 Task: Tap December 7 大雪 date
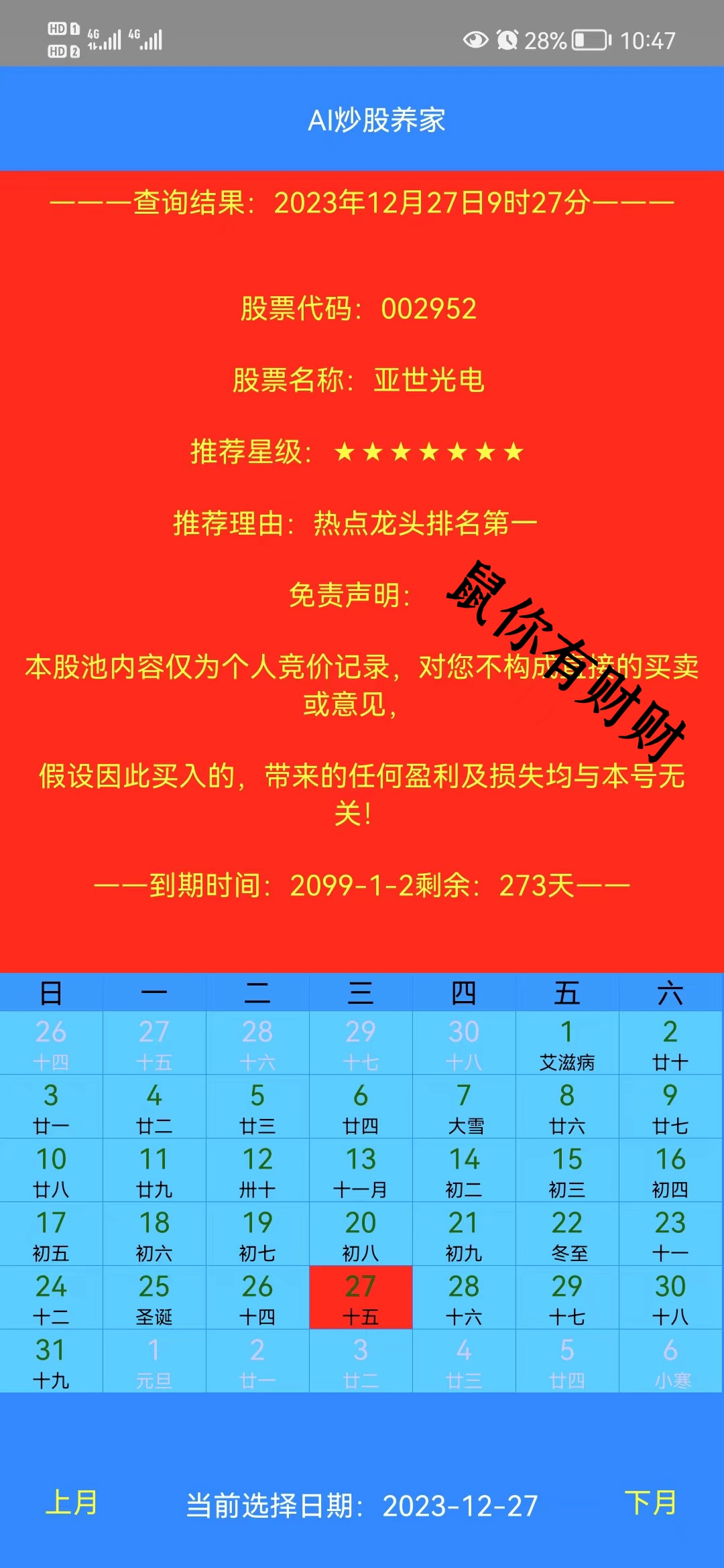pos(464,1106)
